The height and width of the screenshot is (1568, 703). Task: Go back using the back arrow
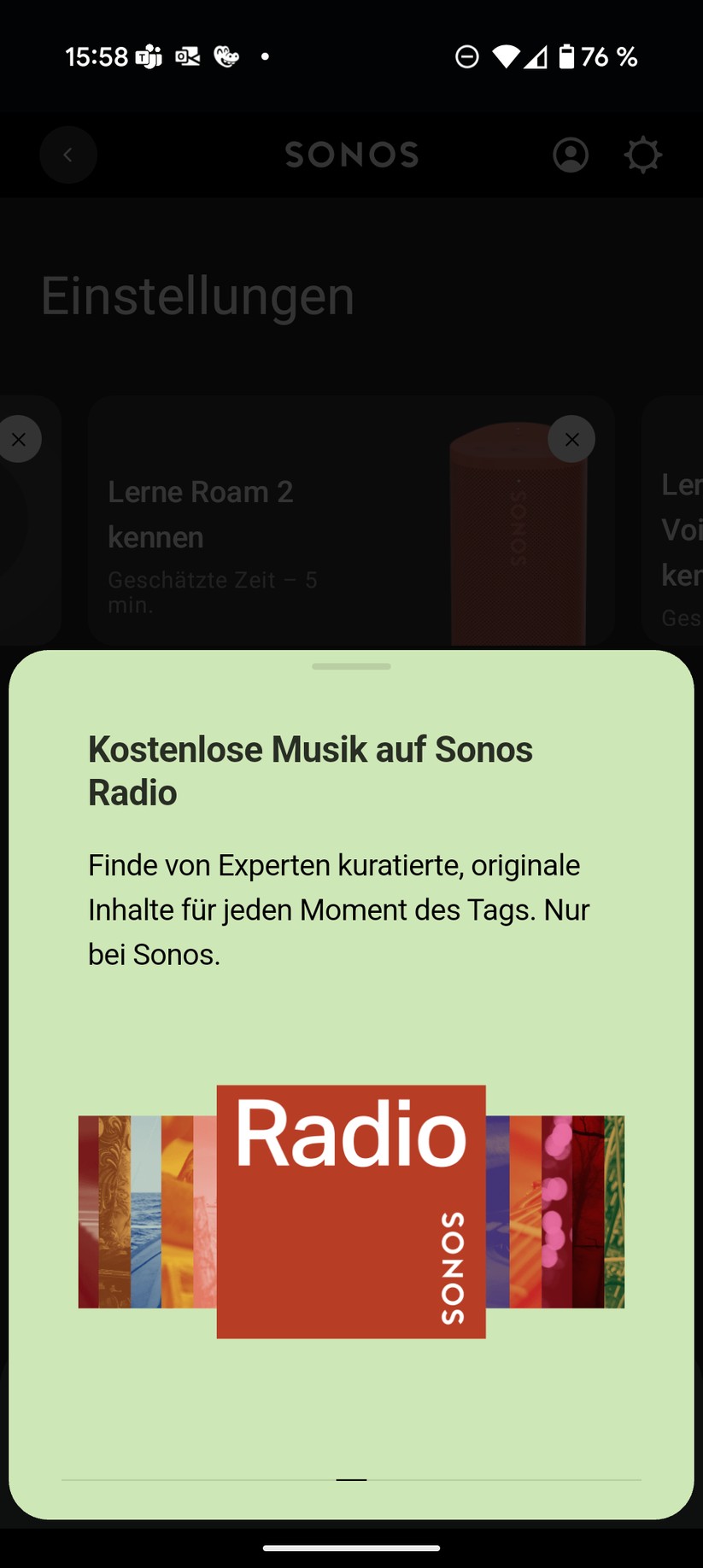(x=68, y=155)
